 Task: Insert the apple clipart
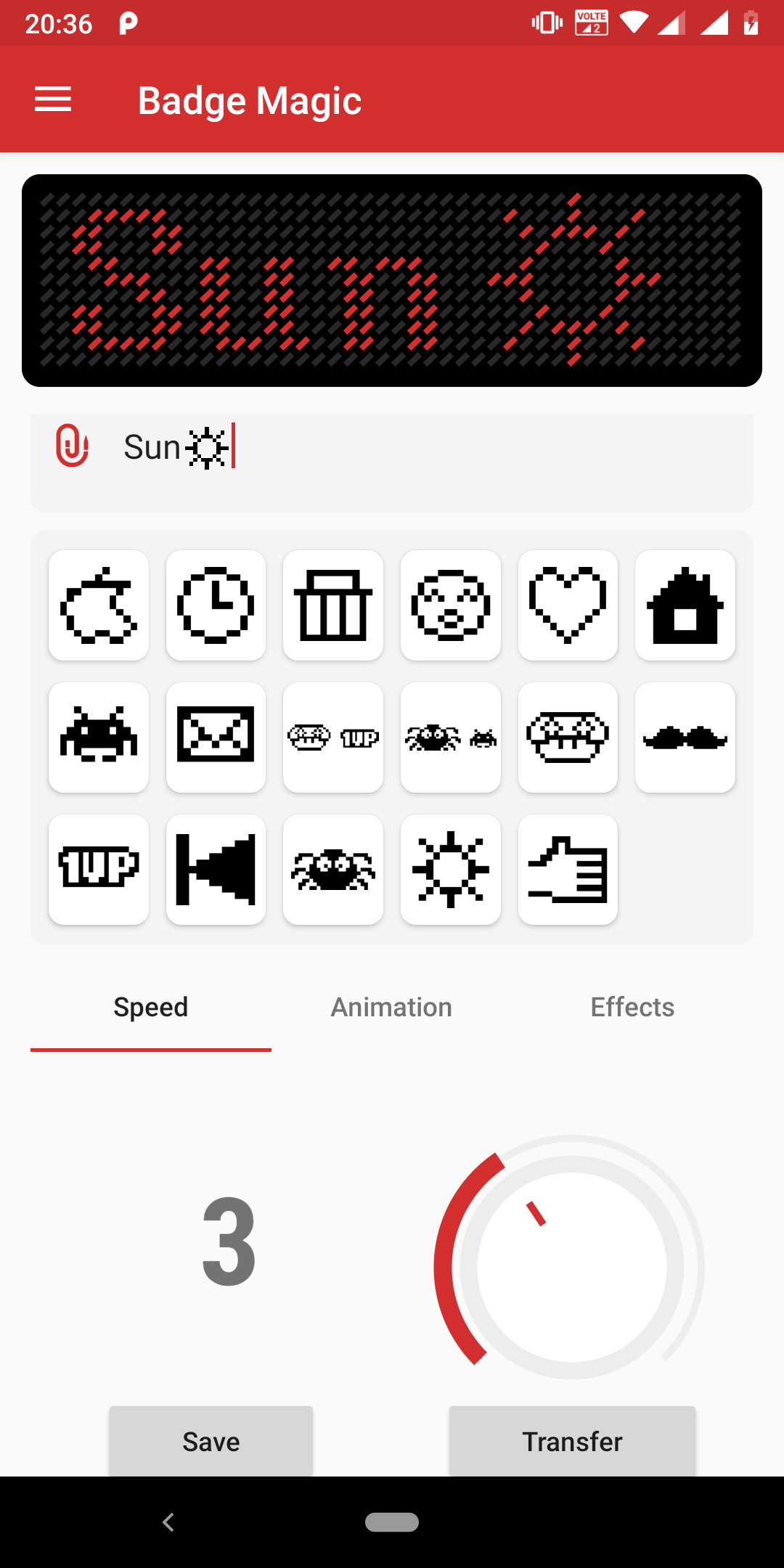pos(99,605)
